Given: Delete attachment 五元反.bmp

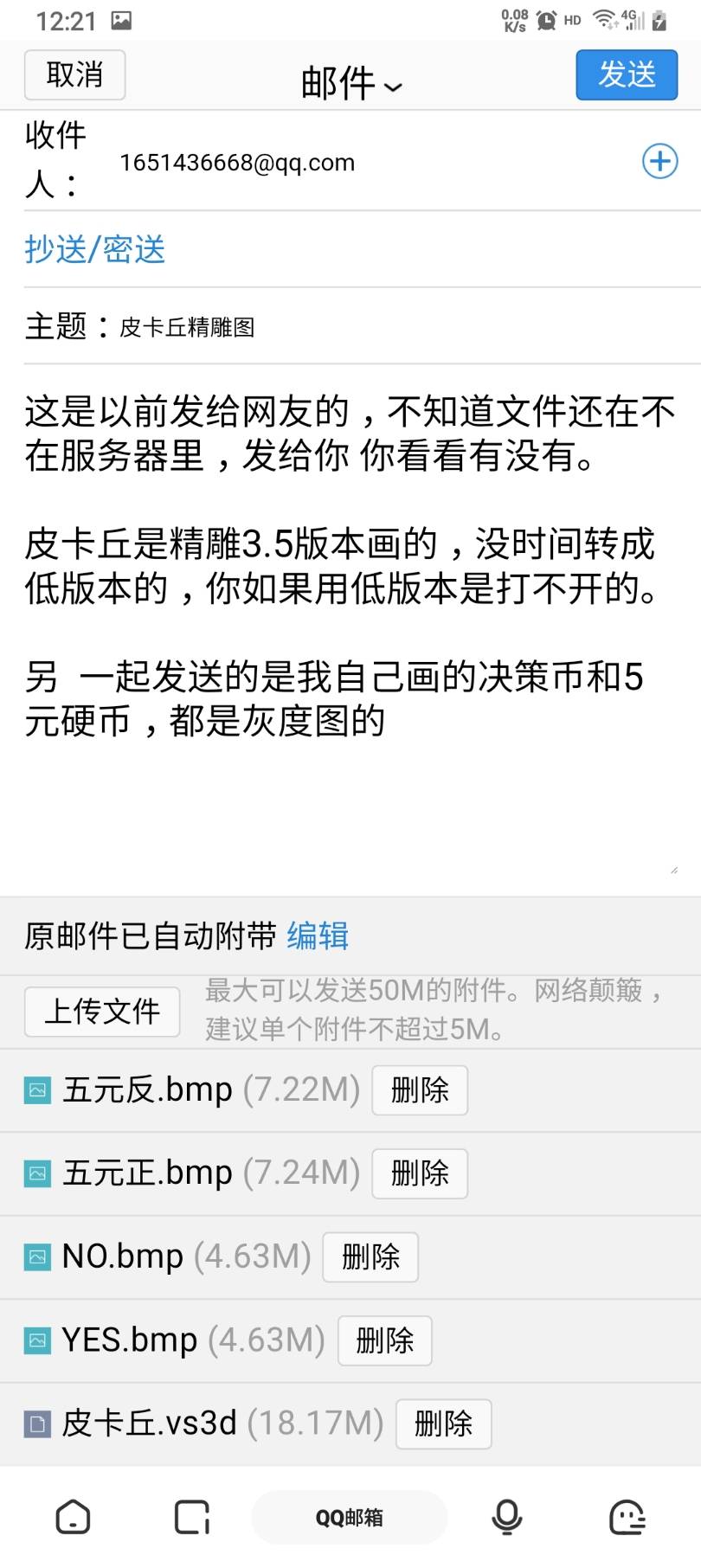Looking at the screenshot, I should [420, 1089].
